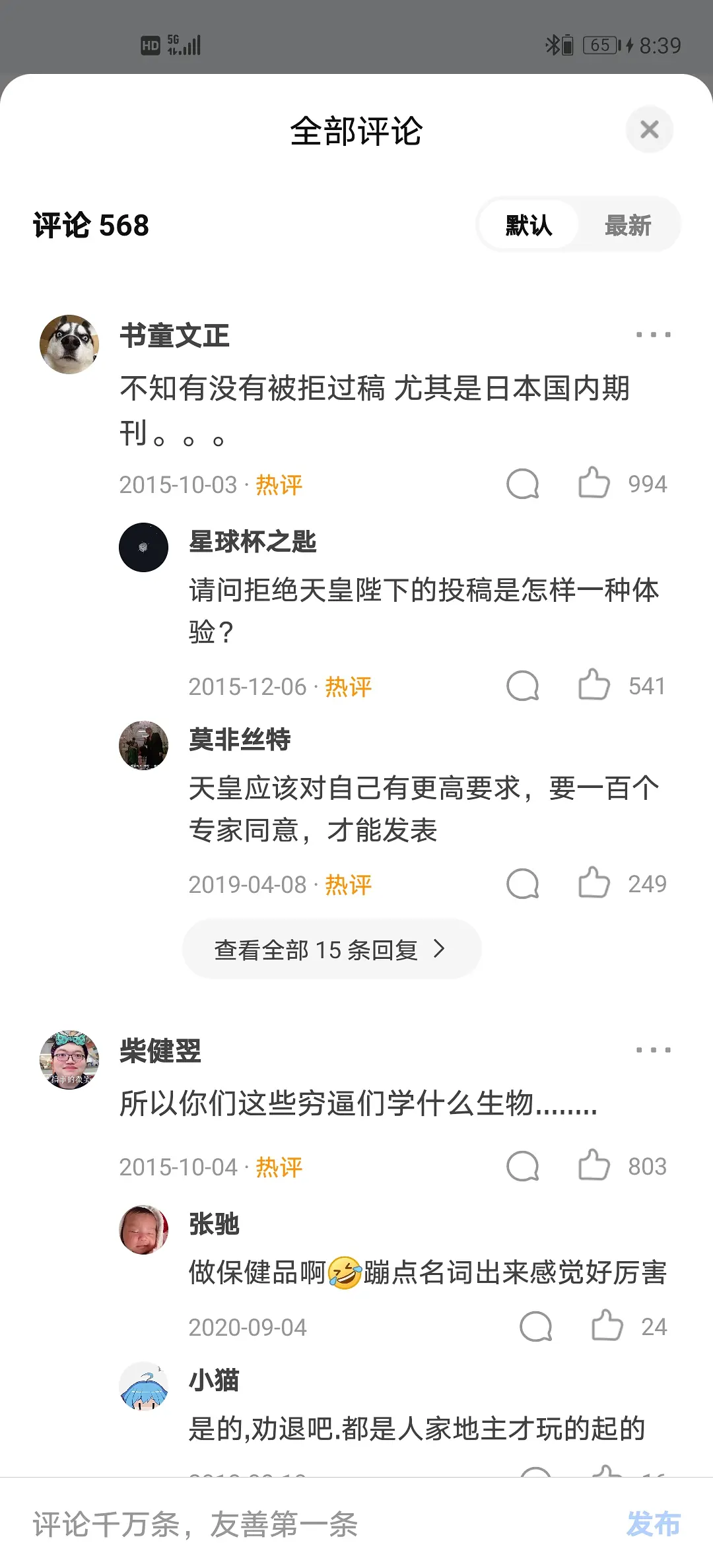713x1568 pixels.
Task: Tap 发布 to post the comment
Action: (653, 1524)
